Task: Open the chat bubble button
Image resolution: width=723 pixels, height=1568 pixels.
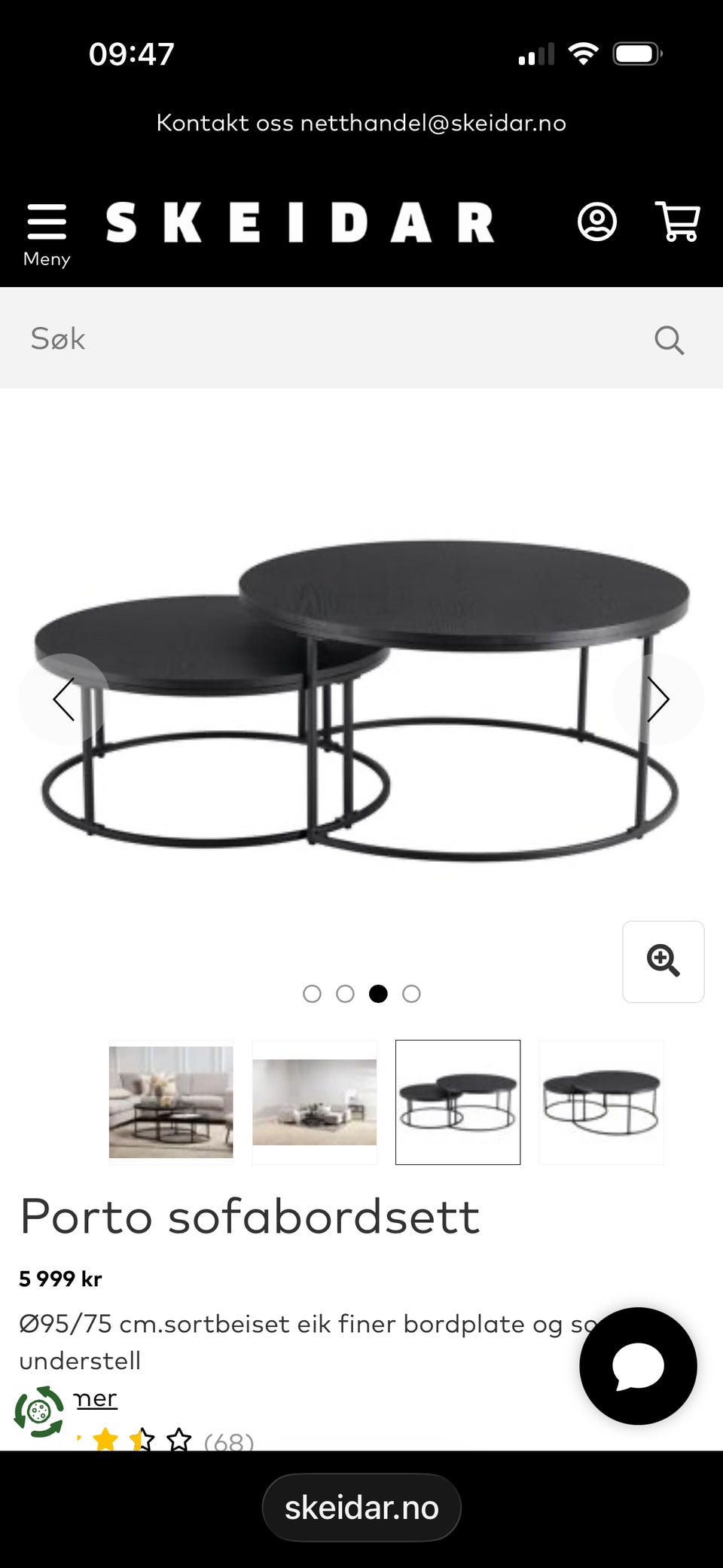Action: [x=638, y=1365]
